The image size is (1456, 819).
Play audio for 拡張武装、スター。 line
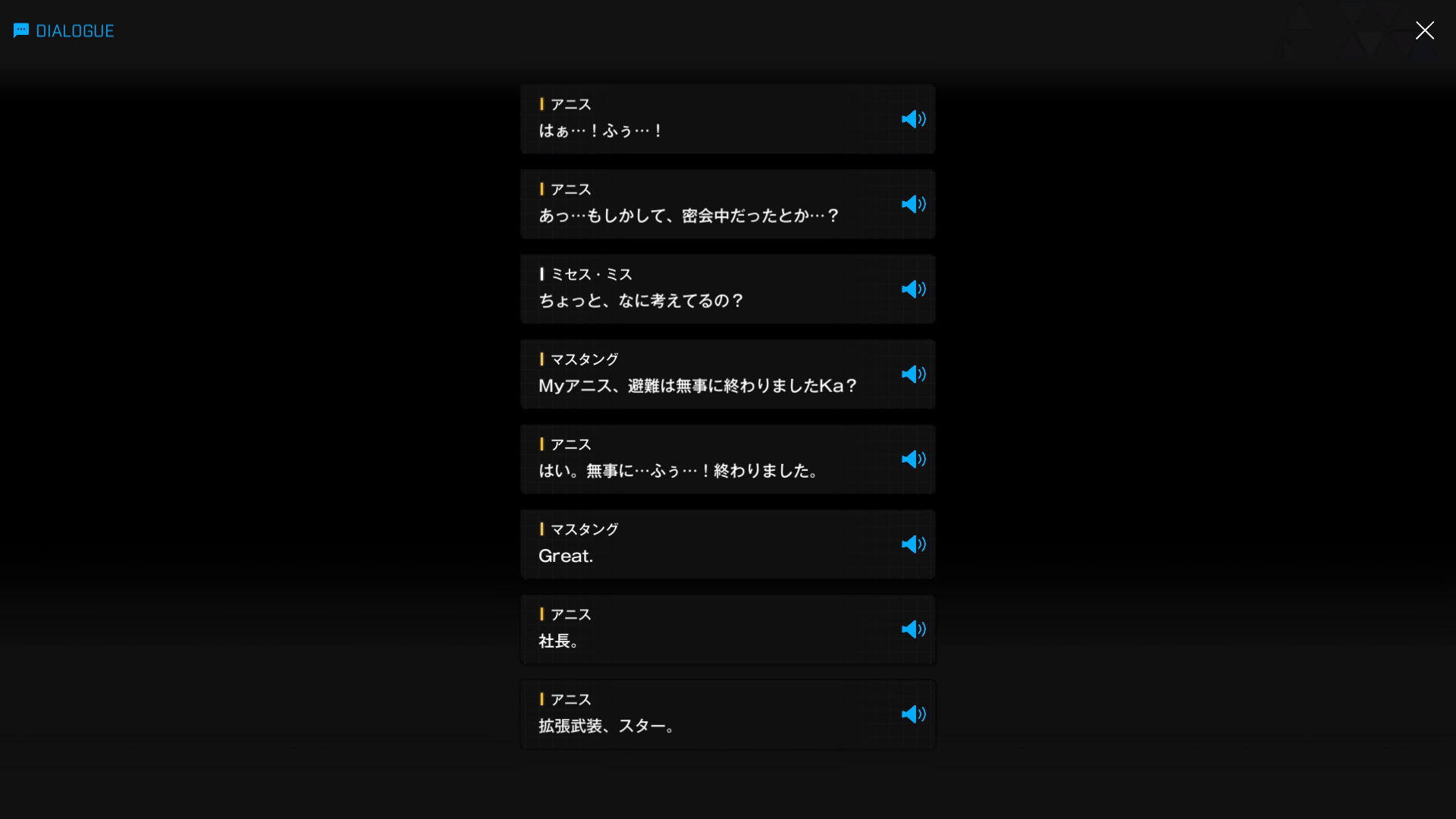point(913,714)
